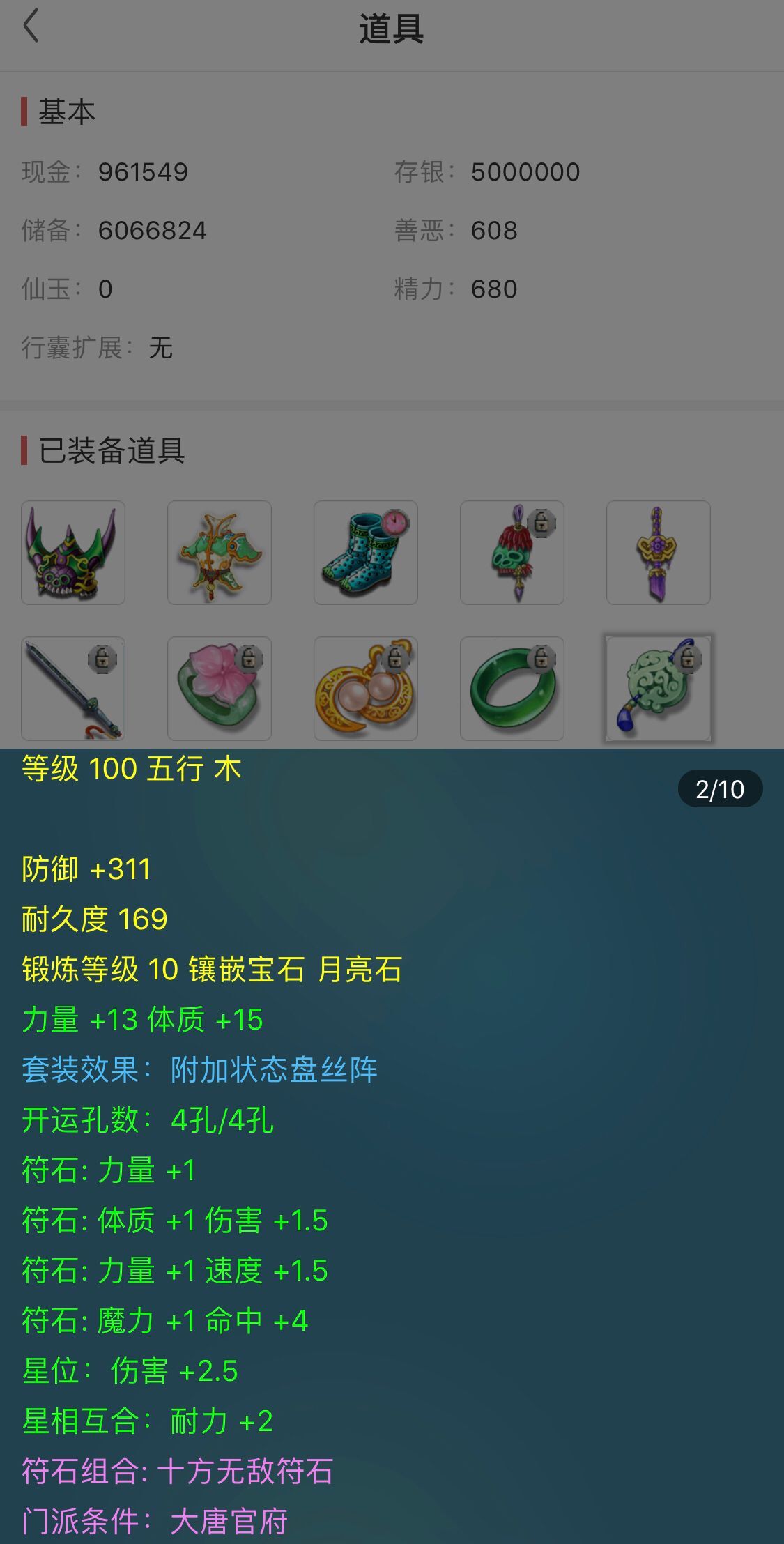This screenshot has width=784, height=1544.
Task: Select the purple dagger weapon icon
Action: pos(659,553)
